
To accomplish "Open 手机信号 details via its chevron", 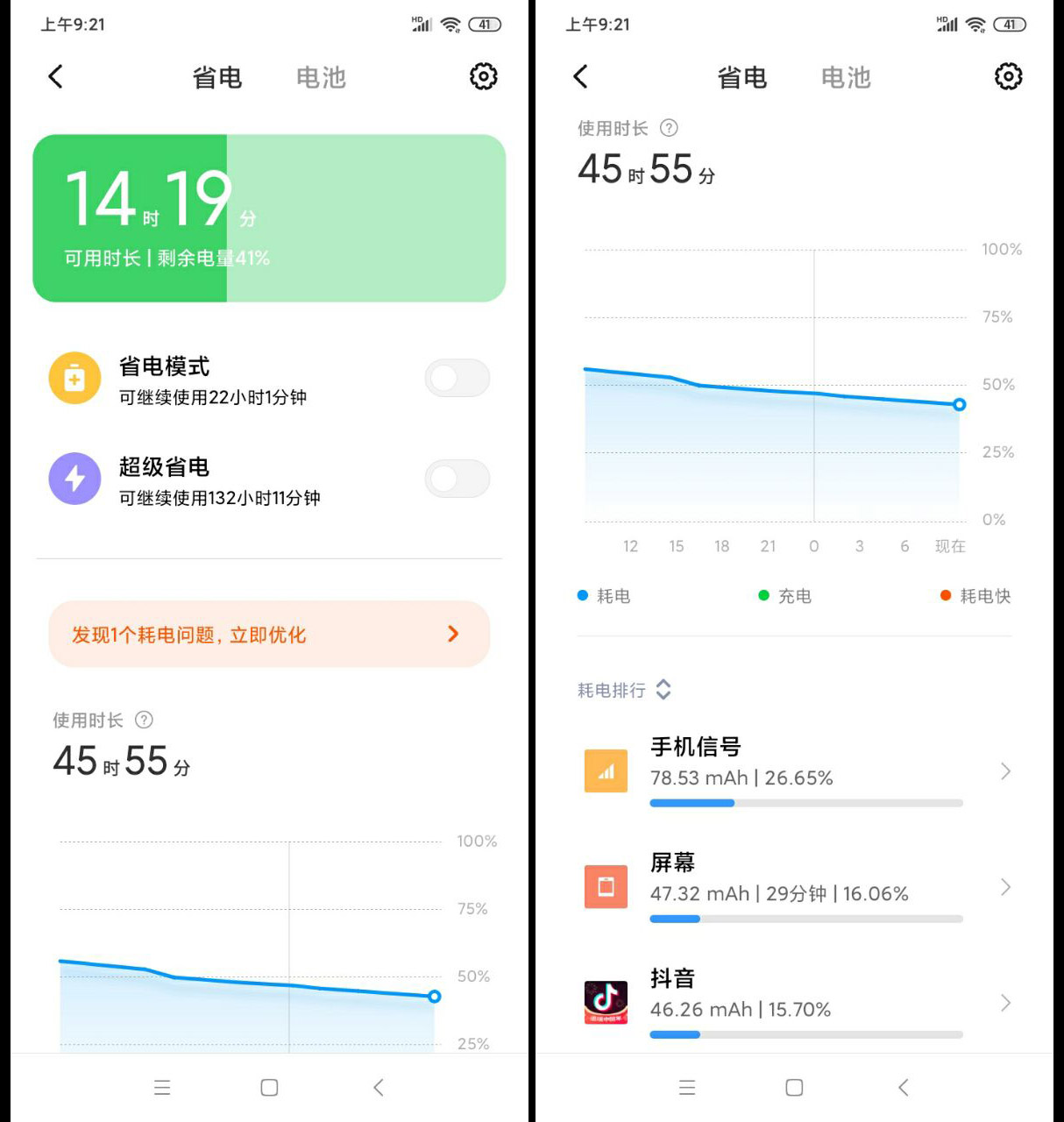I will (1005, 770).
